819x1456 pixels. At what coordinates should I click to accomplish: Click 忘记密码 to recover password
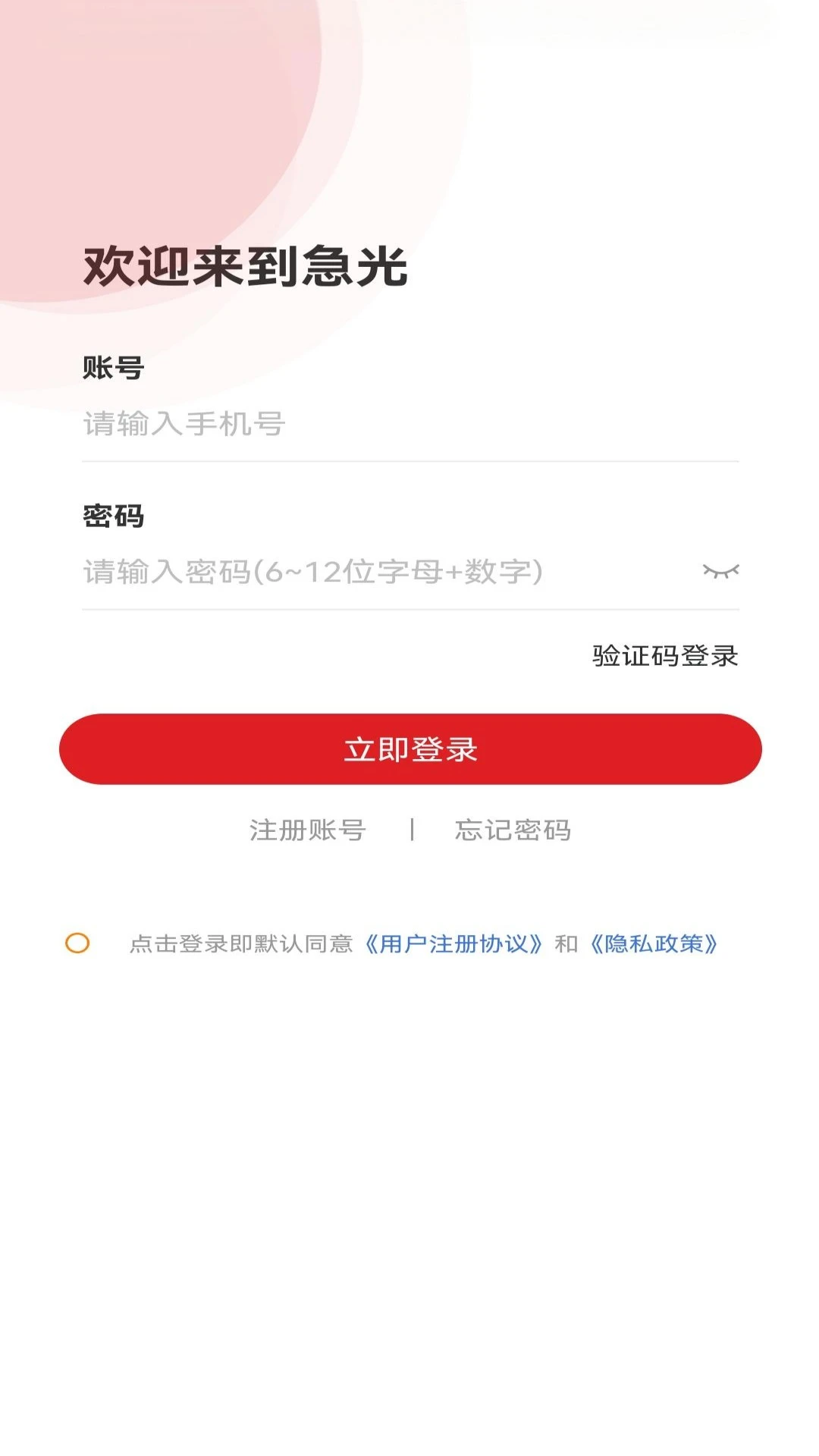point(514,830)
